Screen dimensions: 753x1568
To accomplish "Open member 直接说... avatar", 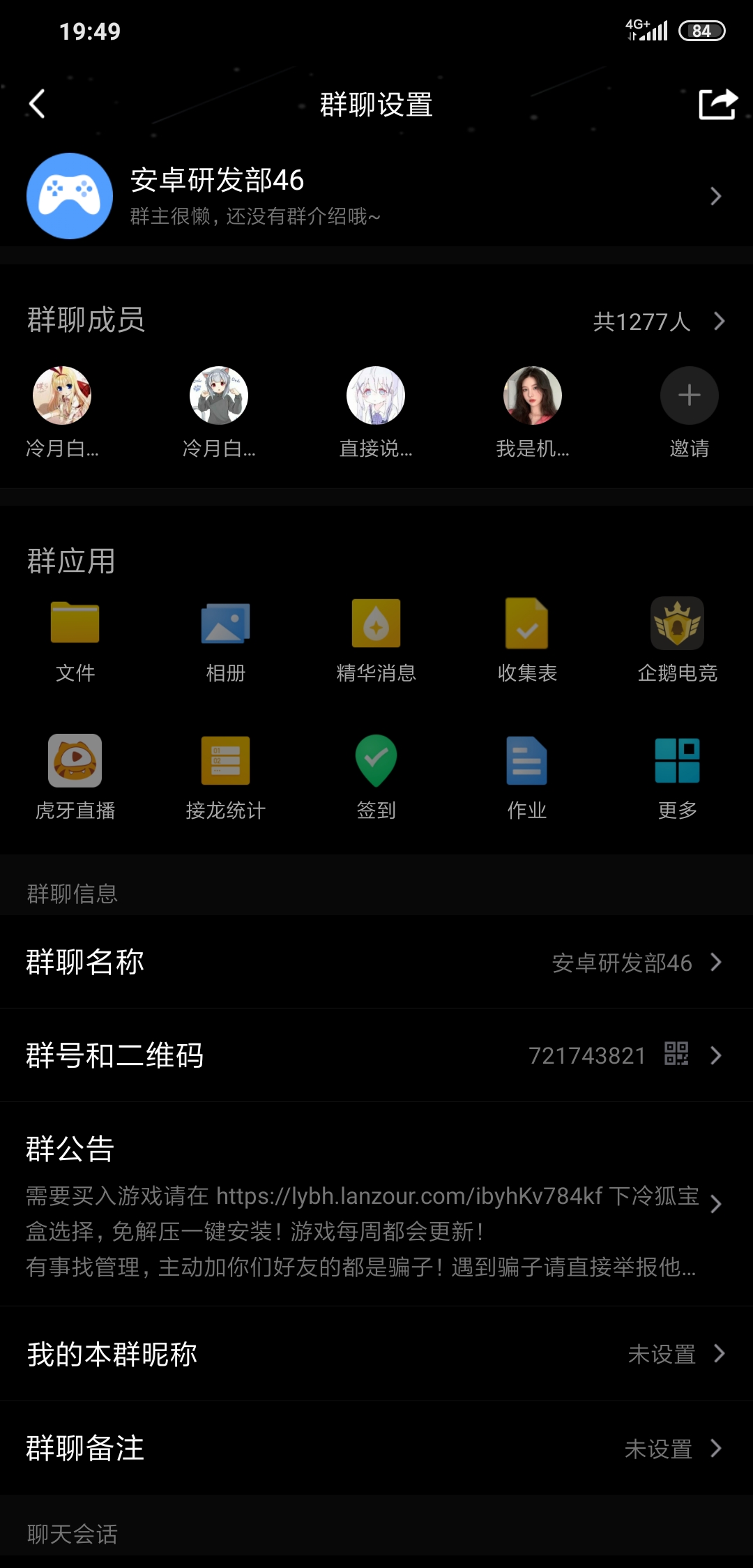I will pos(376,396).
